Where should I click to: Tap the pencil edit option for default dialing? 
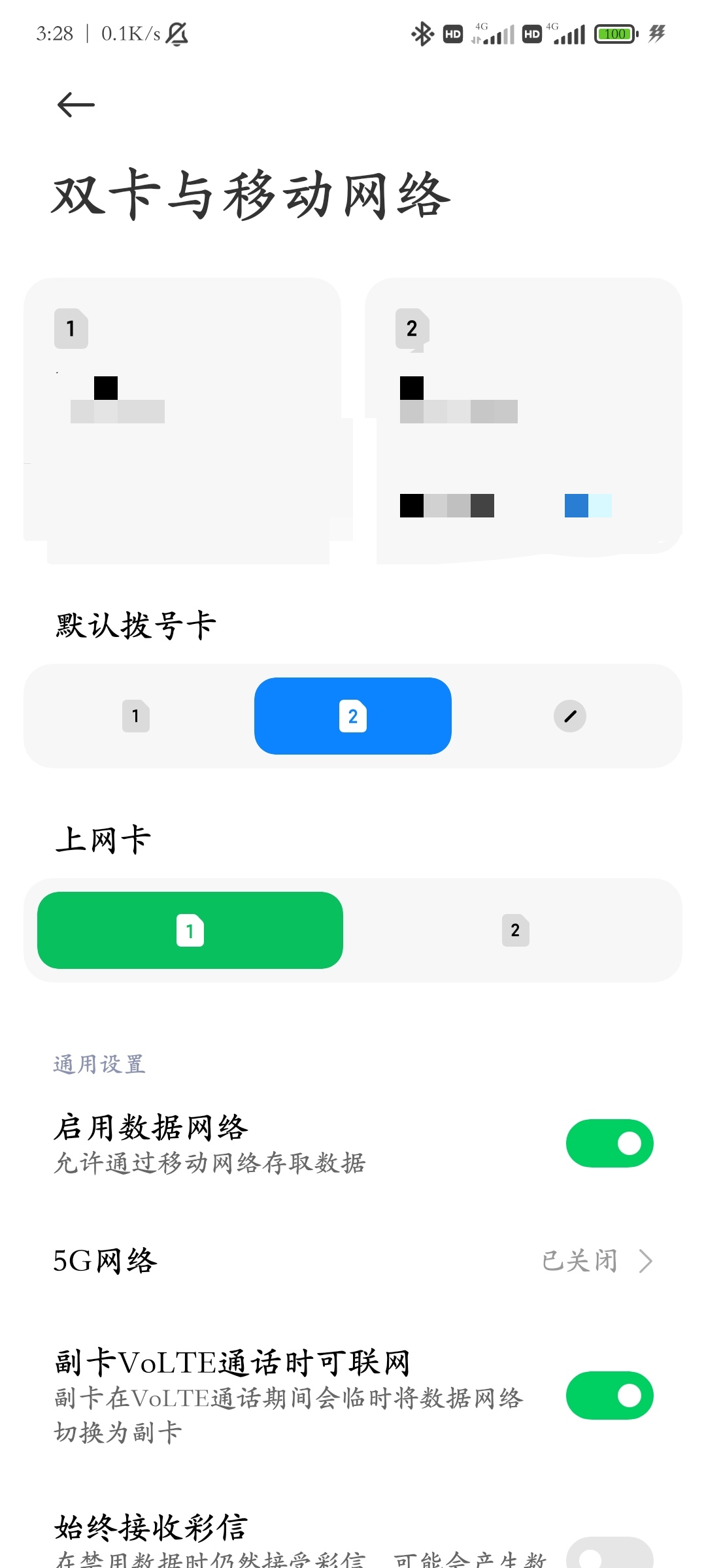pyautogui.click(x=570, y=716)
